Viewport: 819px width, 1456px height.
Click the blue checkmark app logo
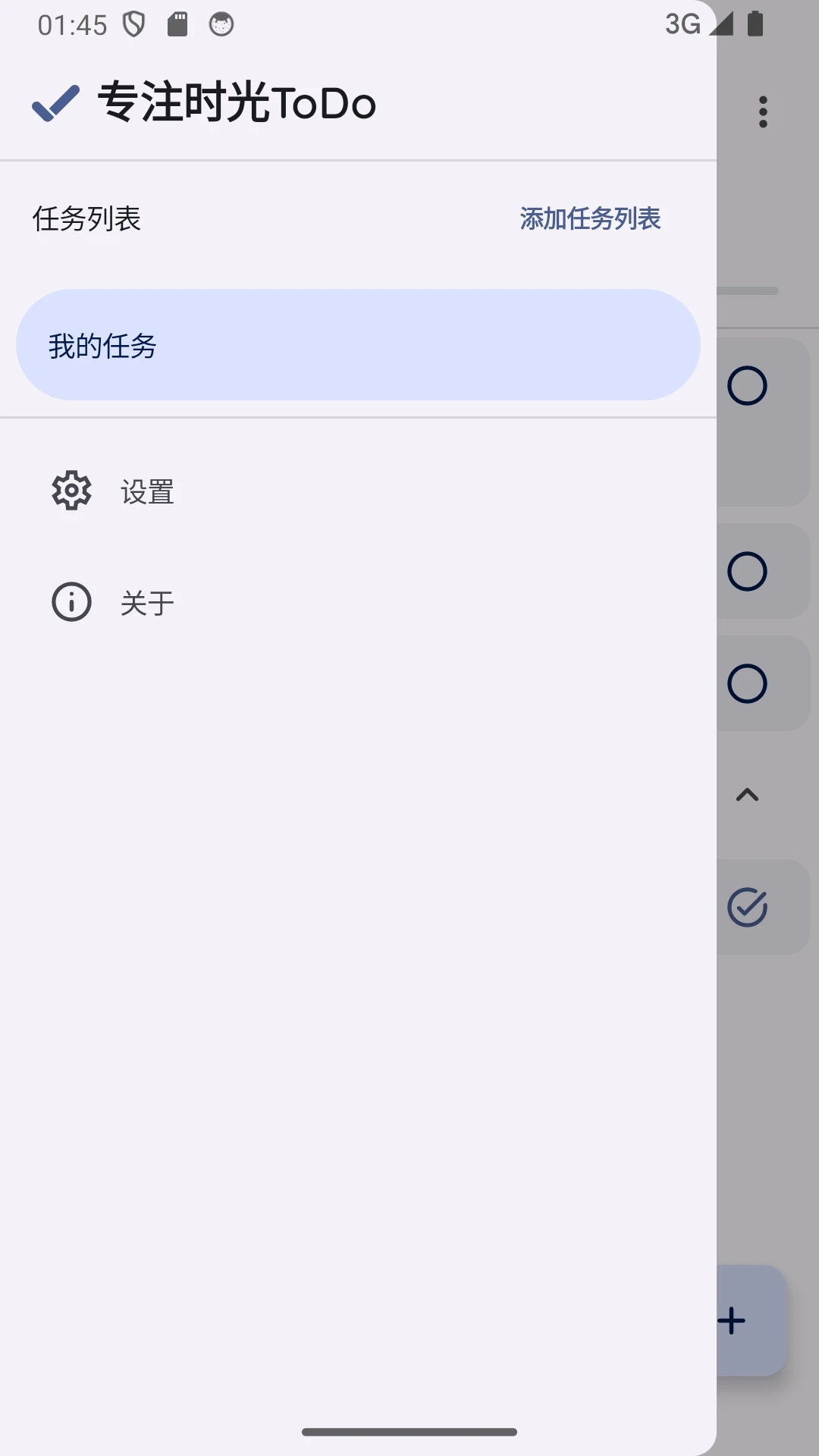54,102
